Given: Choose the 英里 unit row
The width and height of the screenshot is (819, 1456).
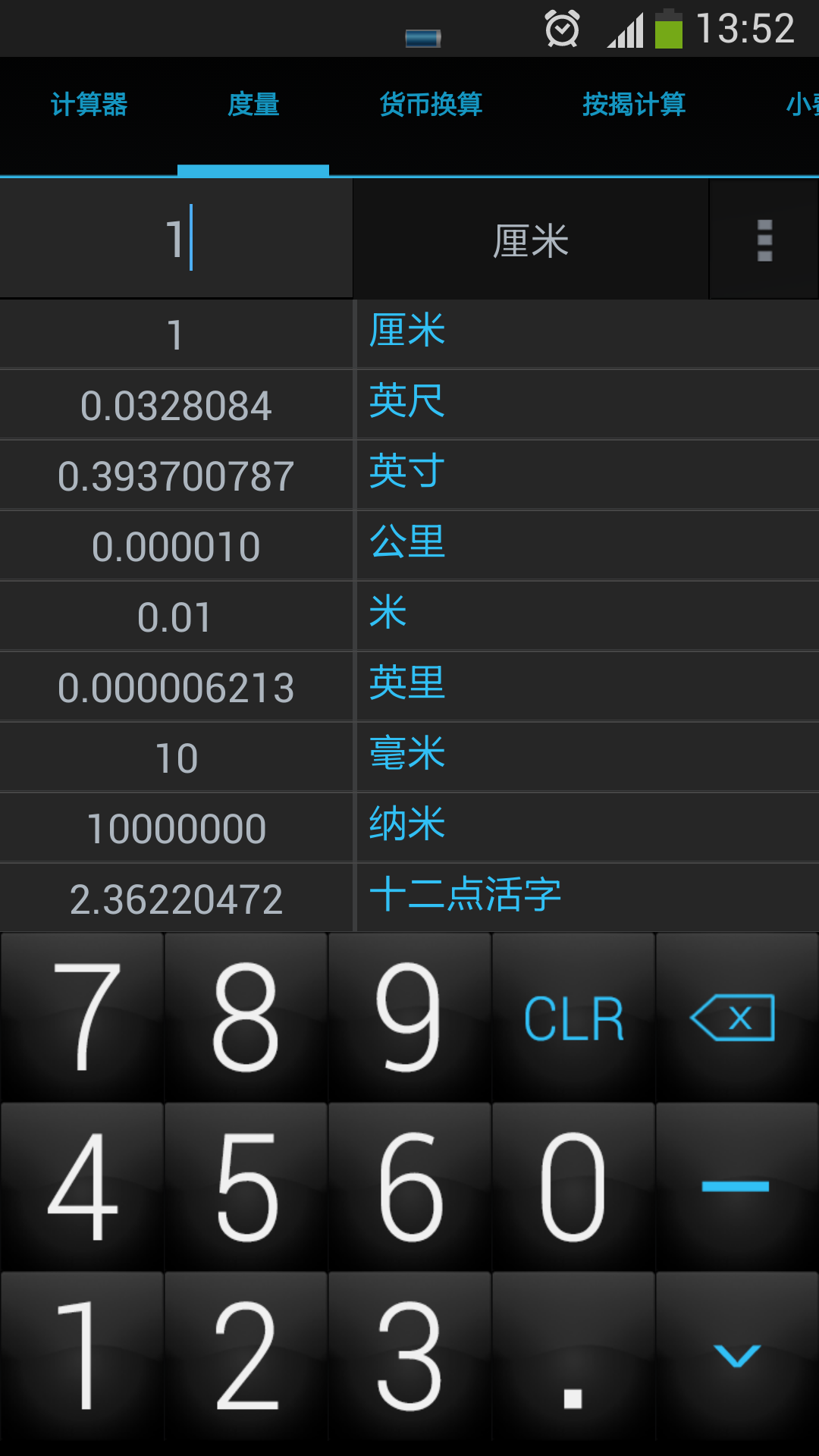Looking at the screenshot, I should tap(408, 684).
